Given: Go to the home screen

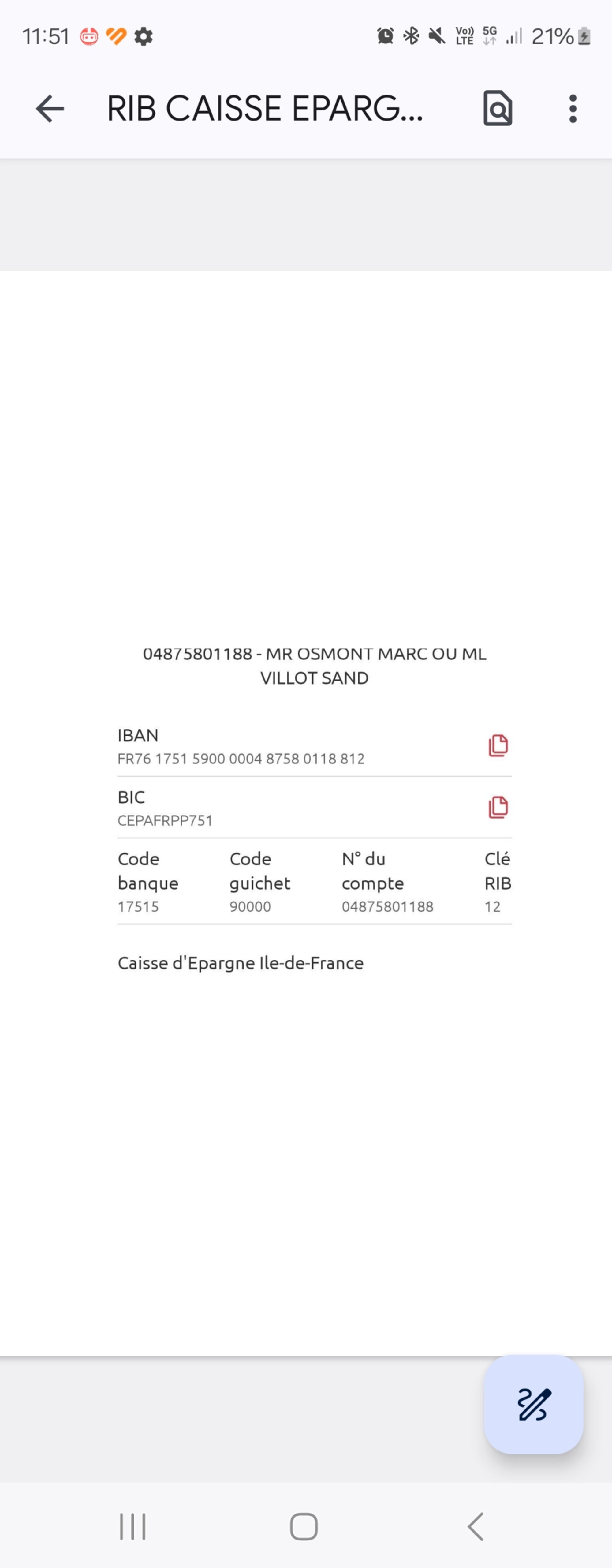Looking at the screenshot, I should coord(304,1526).
